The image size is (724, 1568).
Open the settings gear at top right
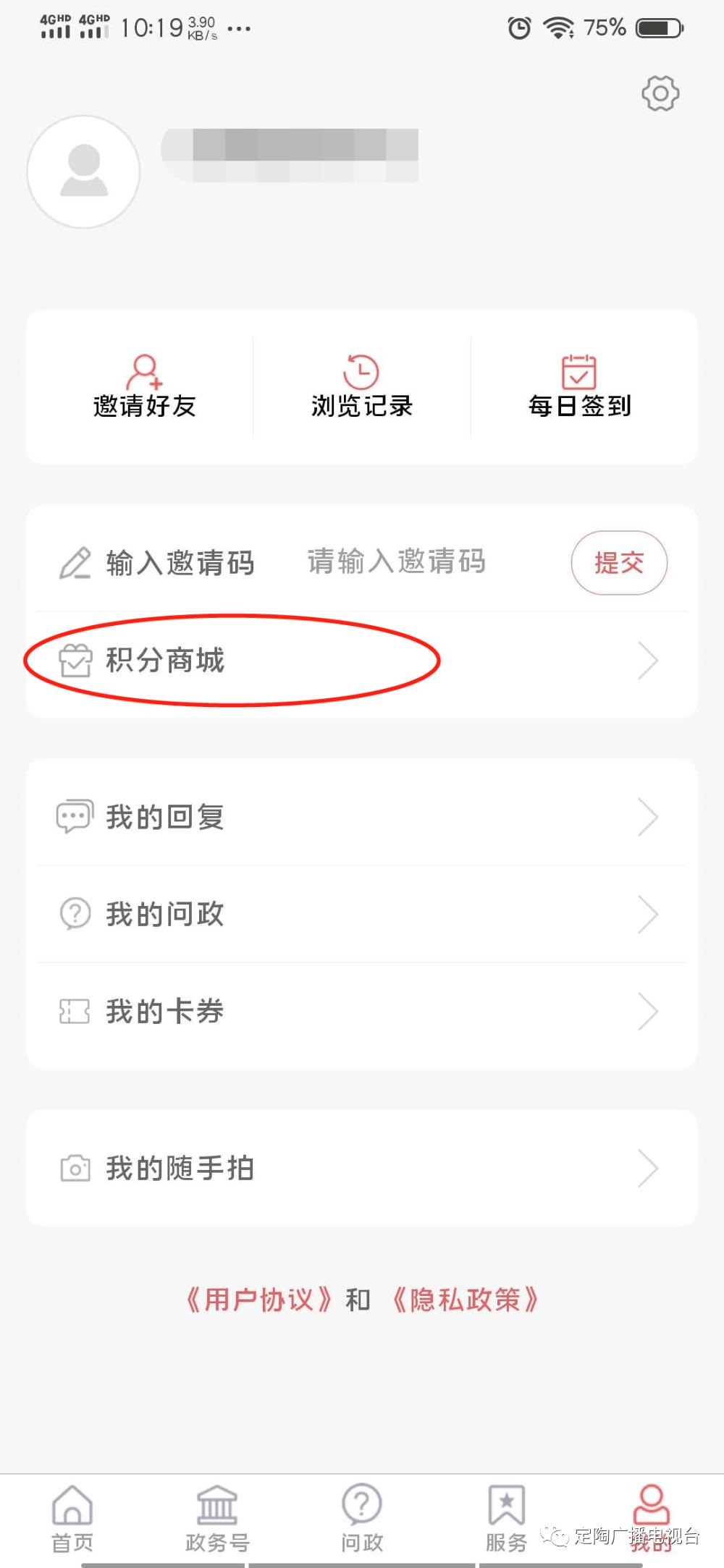(x=660, y=93)
